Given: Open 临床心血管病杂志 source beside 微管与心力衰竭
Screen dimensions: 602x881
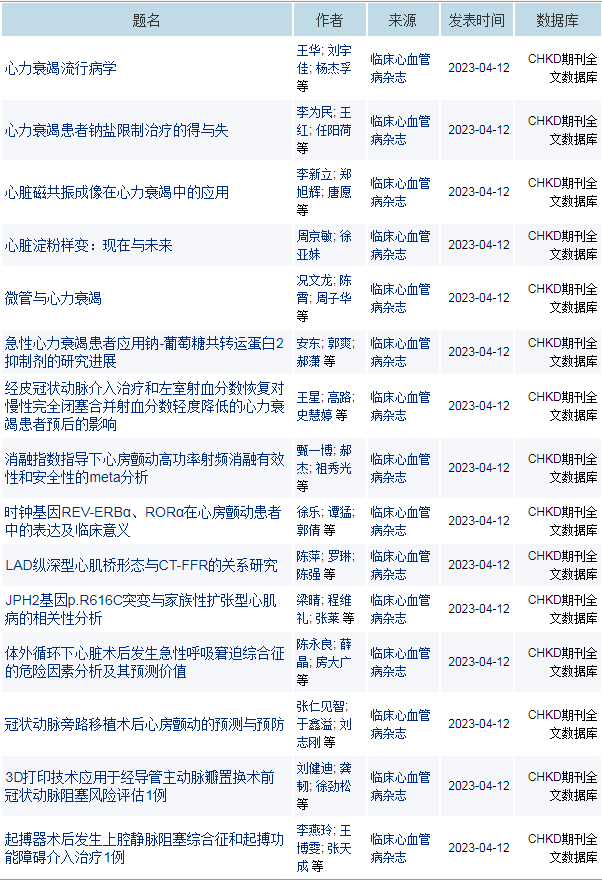Looking at the screenshot, I should point(400,298).
